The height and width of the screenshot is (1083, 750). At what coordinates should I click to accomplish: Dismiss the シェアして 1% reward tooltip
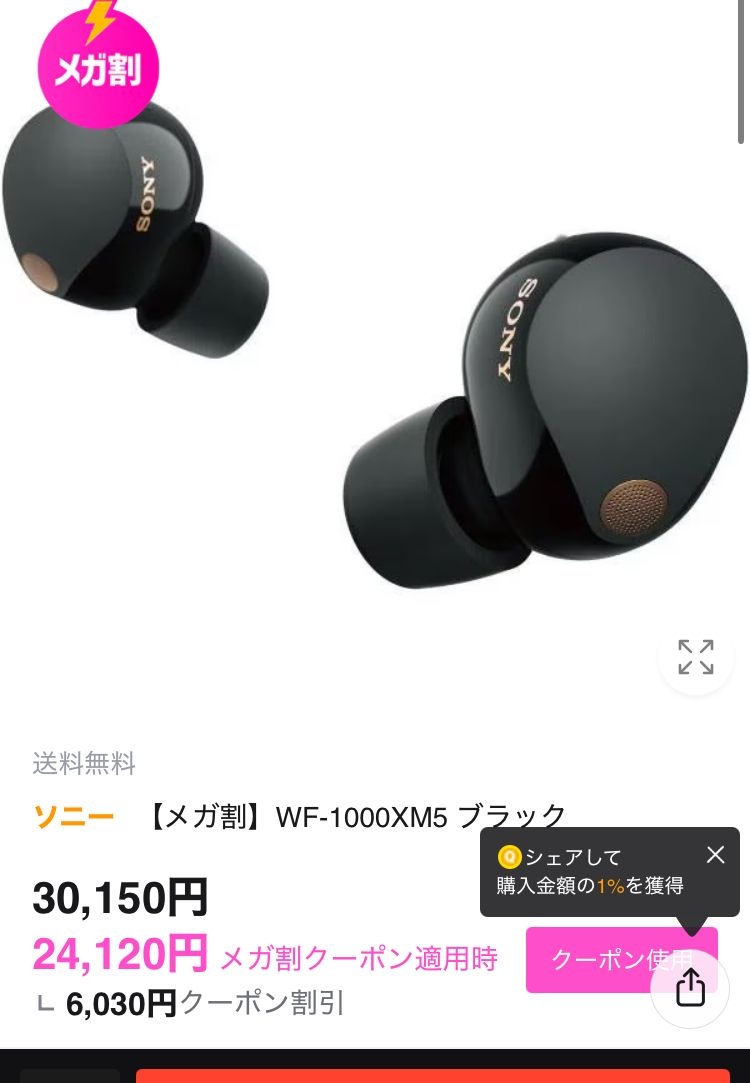715,855
